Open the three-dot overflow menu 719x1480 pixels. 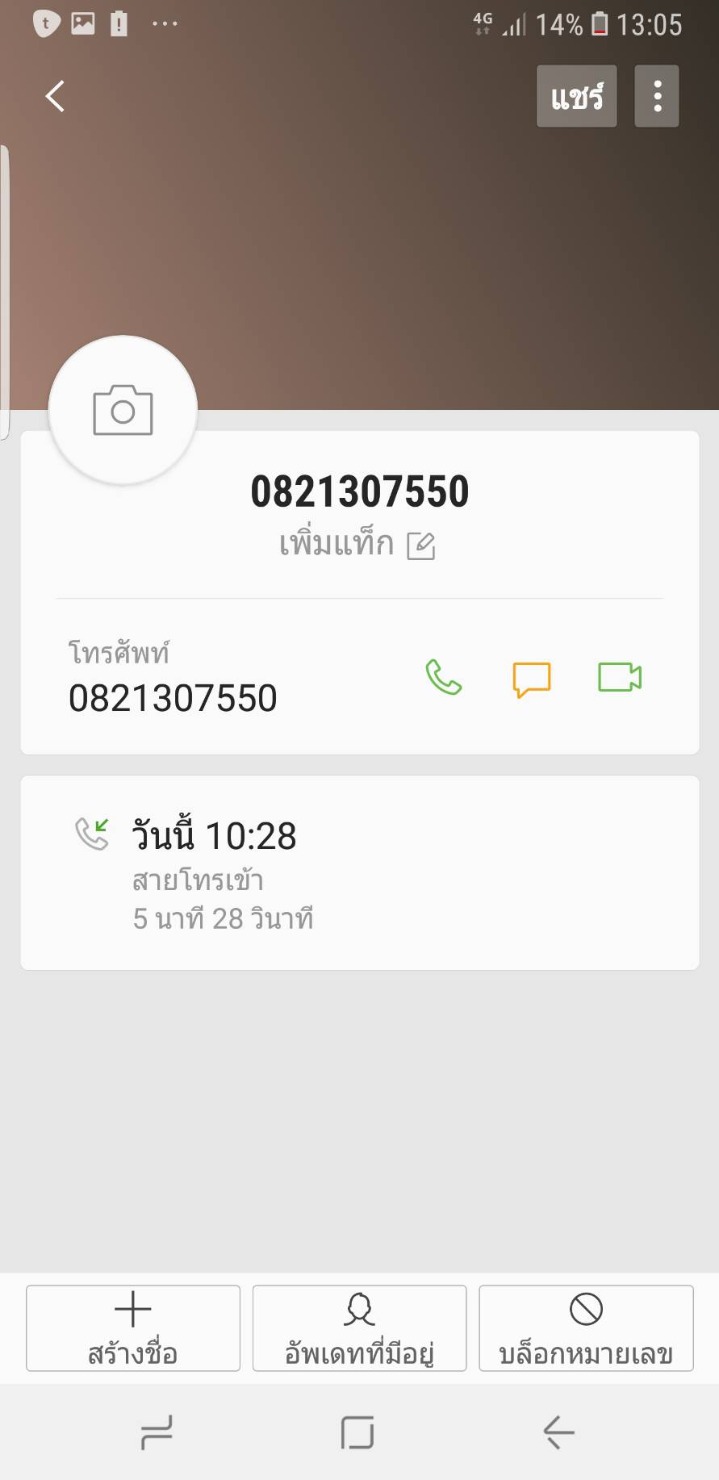click(656, 97)
